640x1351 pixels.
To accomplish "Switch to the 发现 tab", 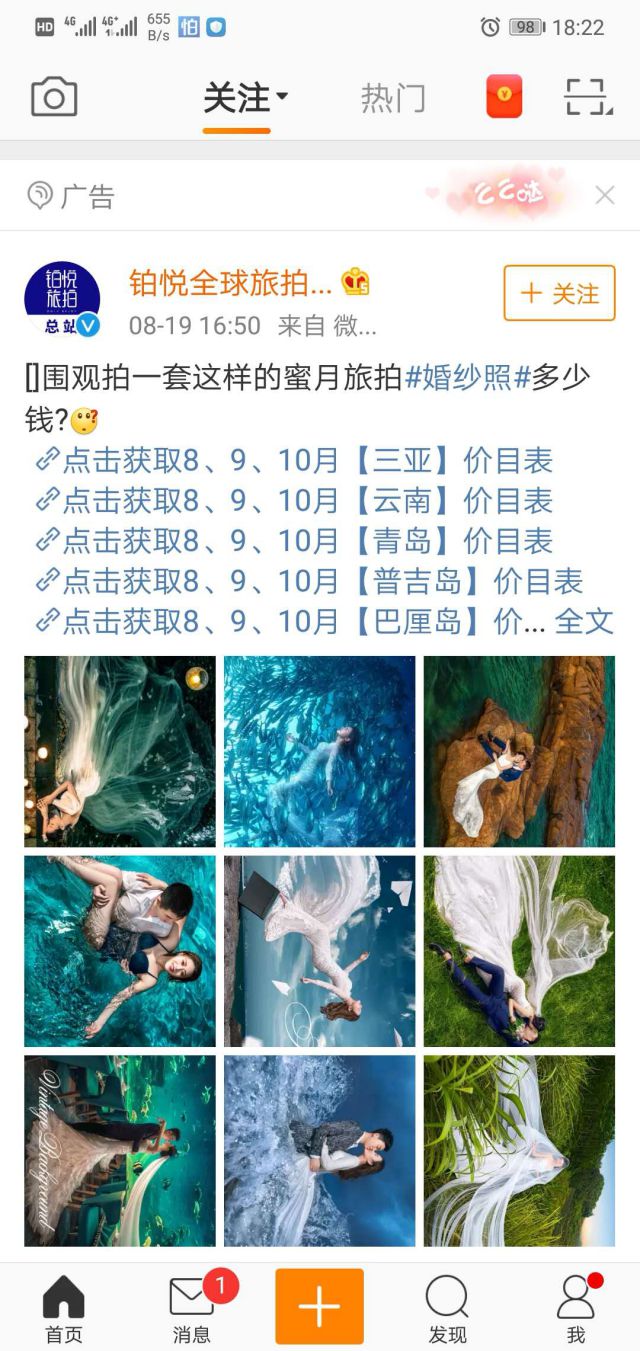I will tap(447, 1308).
